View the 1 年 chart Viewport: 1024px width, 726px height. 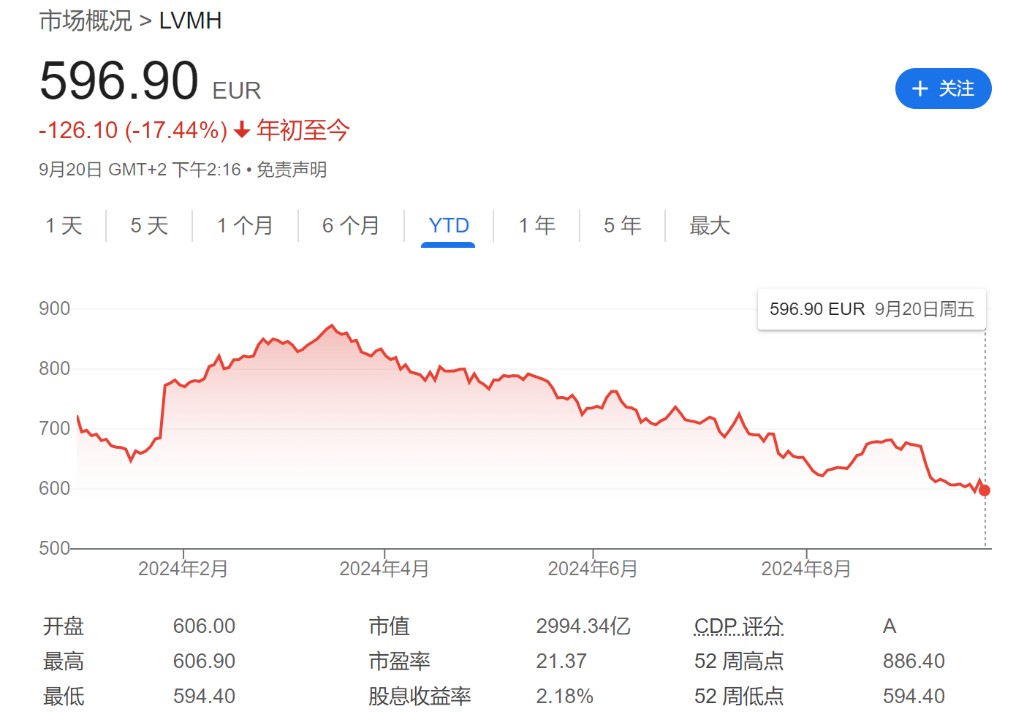(x=537, y=226)
